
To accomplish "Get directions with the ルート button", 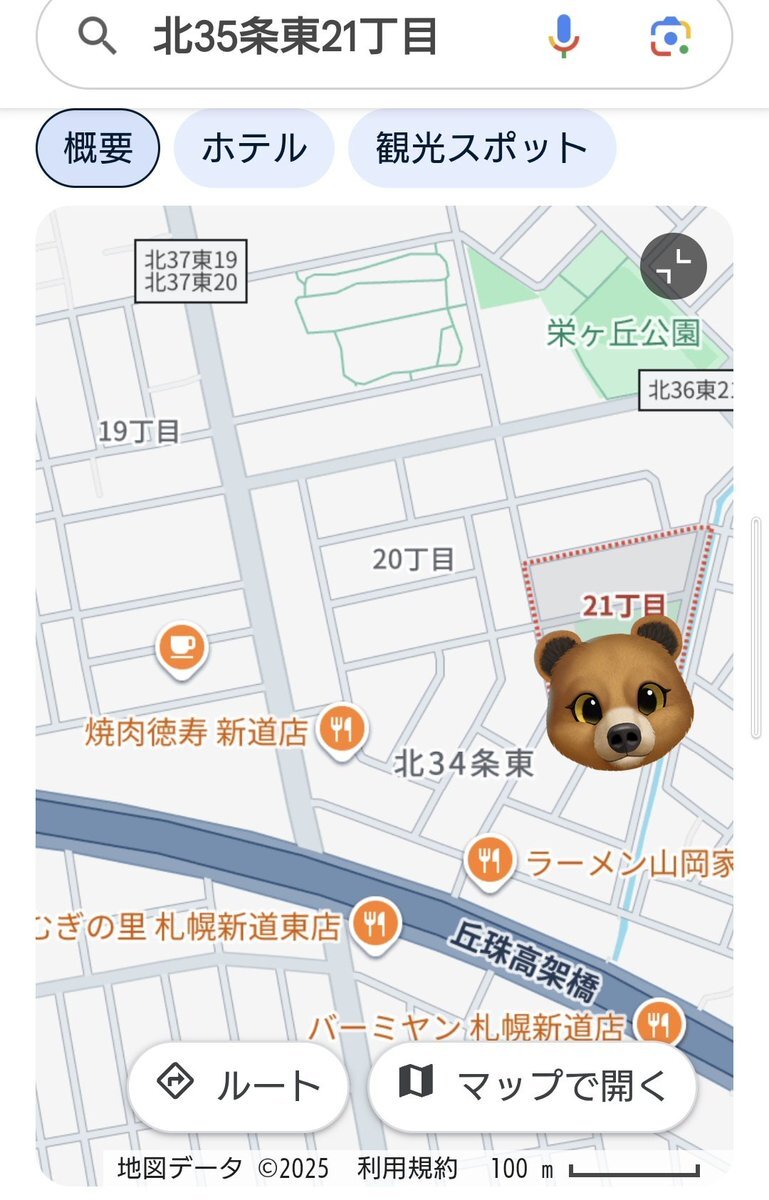I will (239, 1086).
